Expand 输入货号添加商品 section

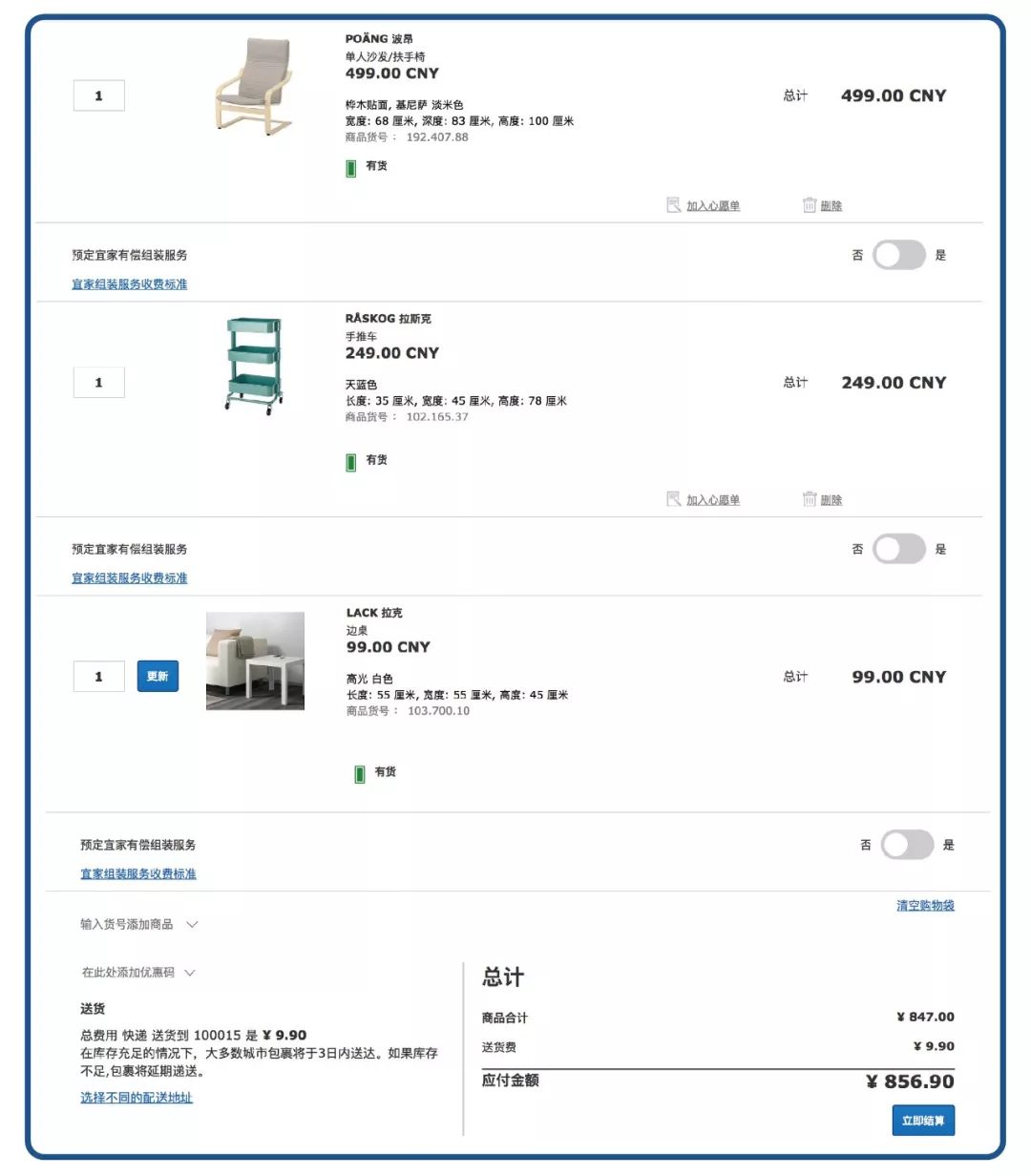point(134,924)
